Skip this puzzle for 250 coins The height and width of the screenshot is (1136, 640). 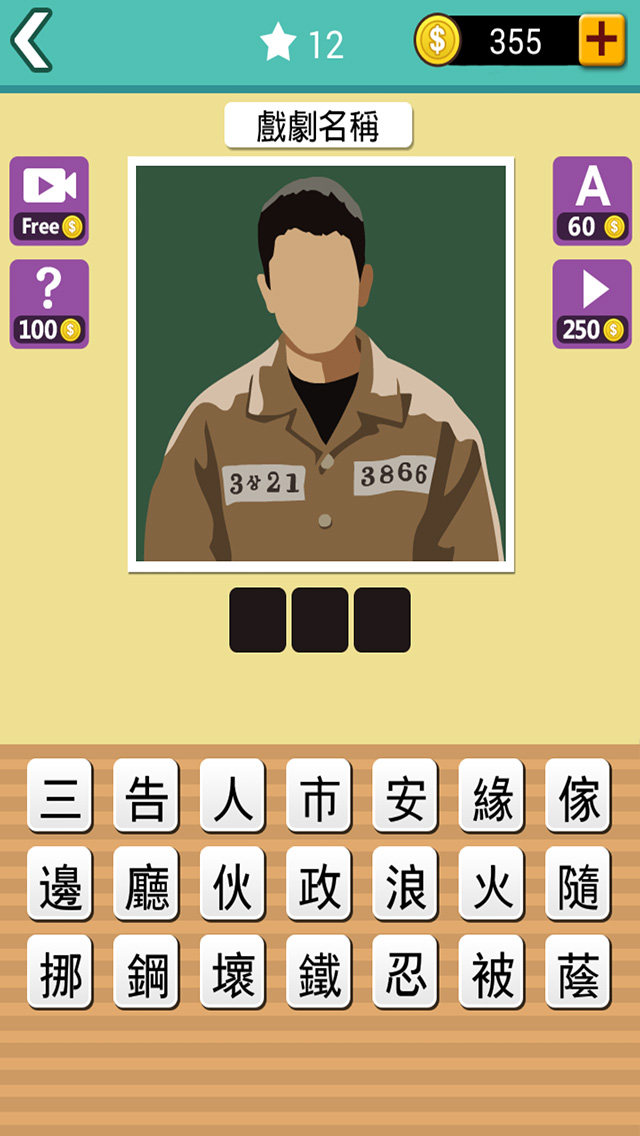pos(592,303)
